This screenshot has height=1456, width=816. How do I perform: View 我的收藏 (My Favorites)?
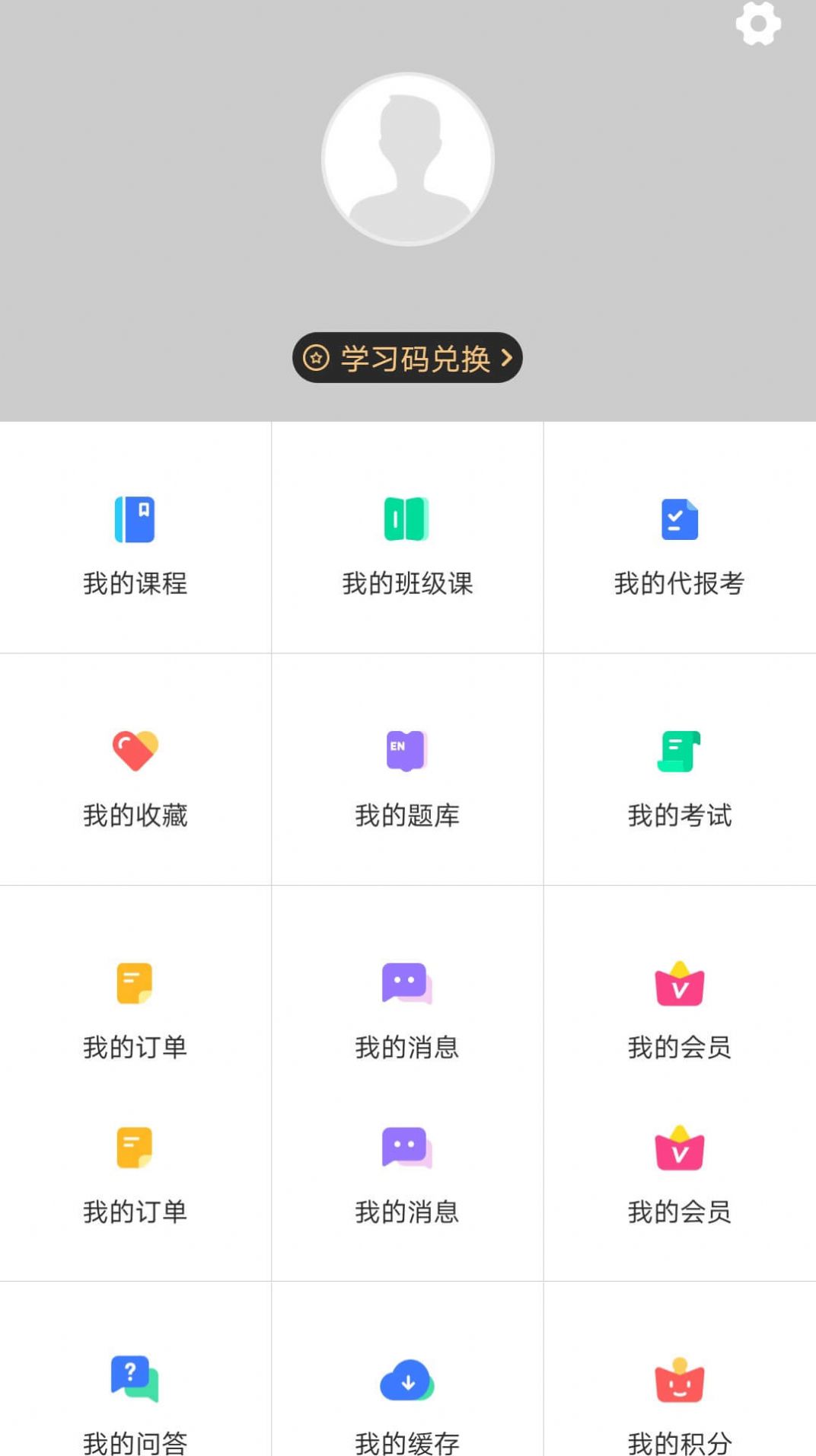coord(135,781)
